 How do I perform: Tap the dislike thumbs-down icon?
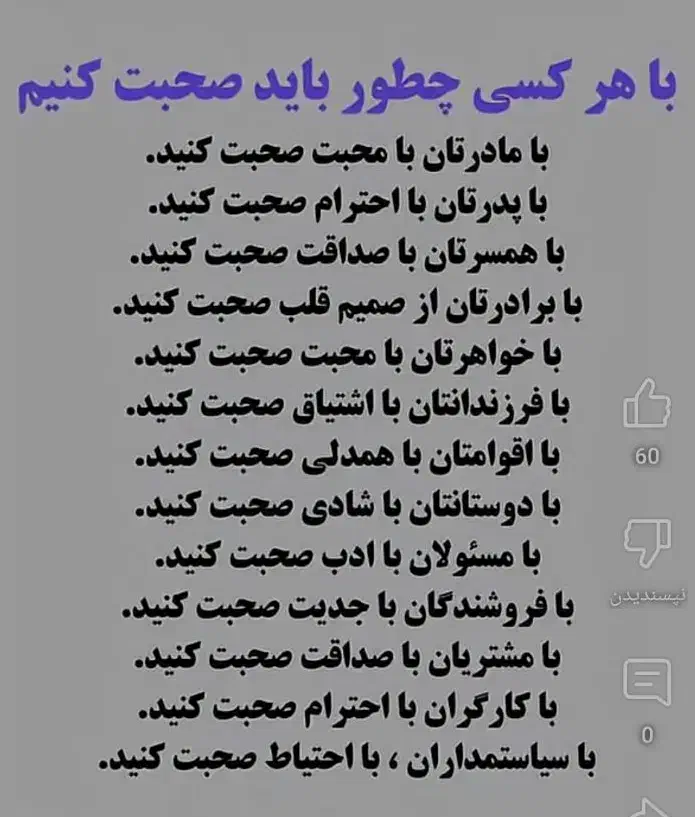646,545
